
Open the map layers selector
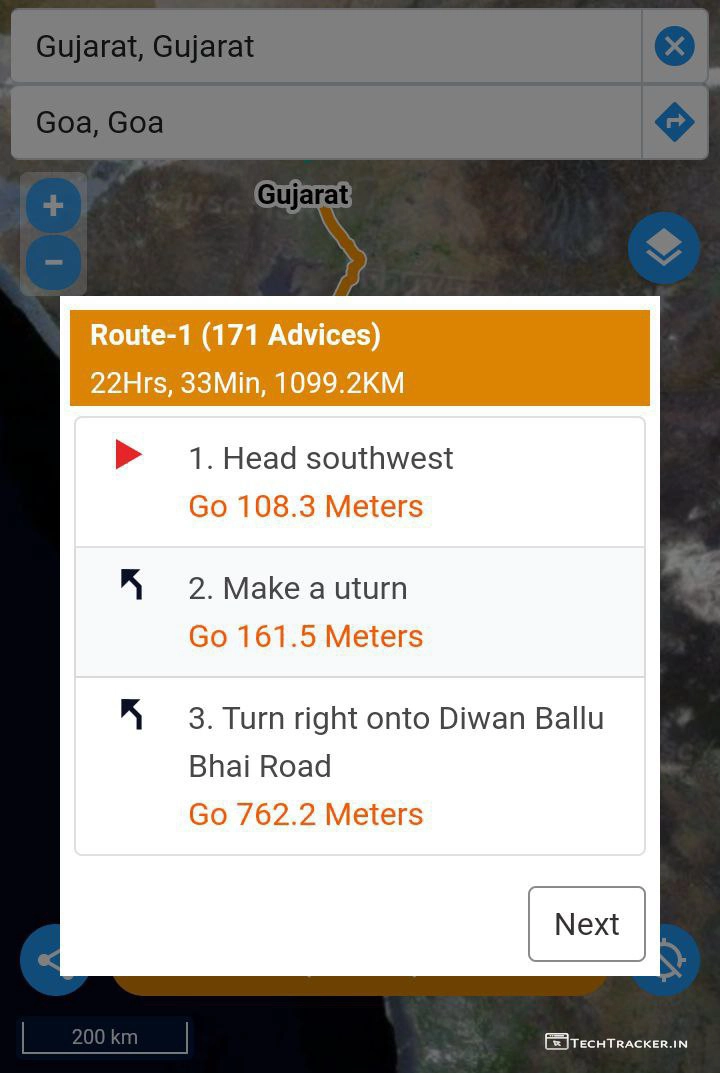click(663, 248)
